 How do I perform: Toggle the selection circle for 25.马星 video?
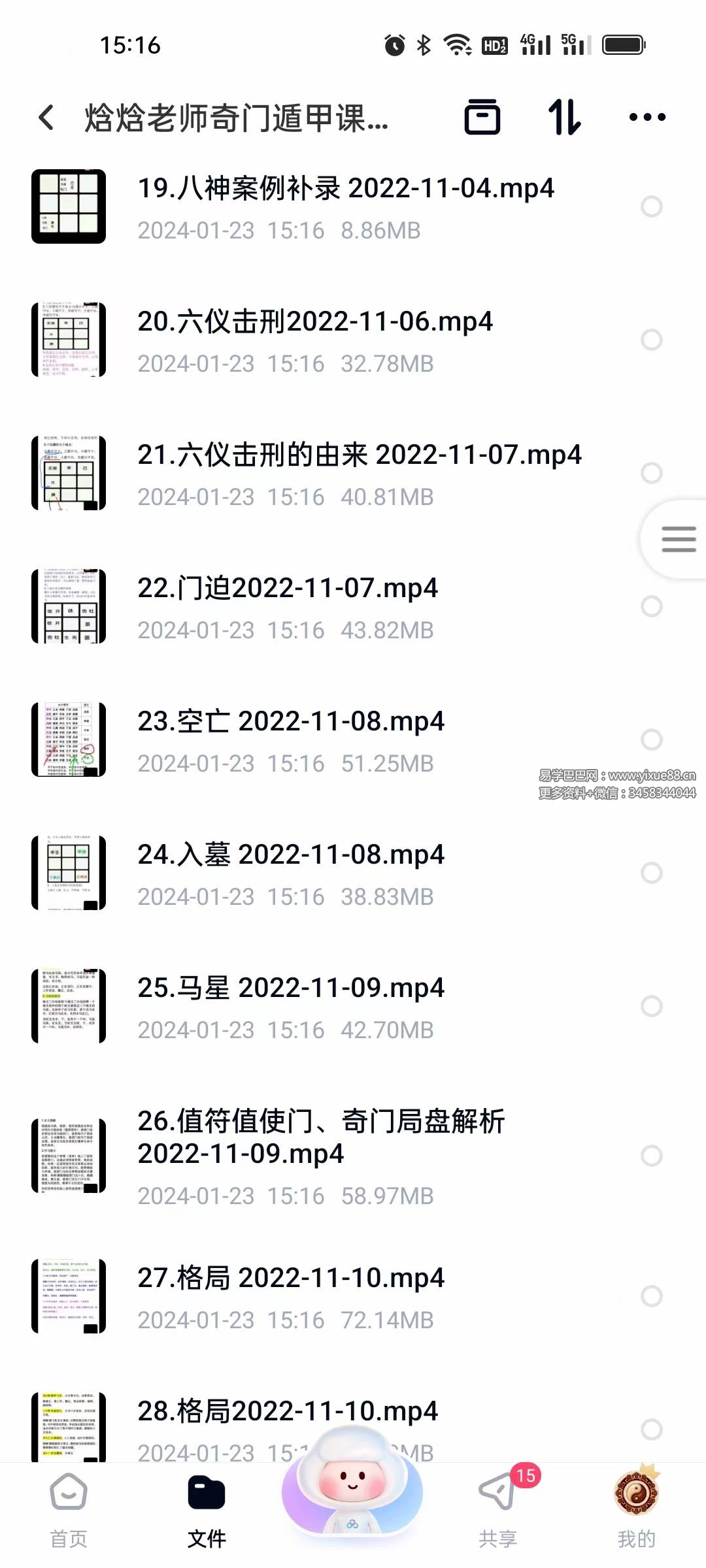[x=652, y=1006]
